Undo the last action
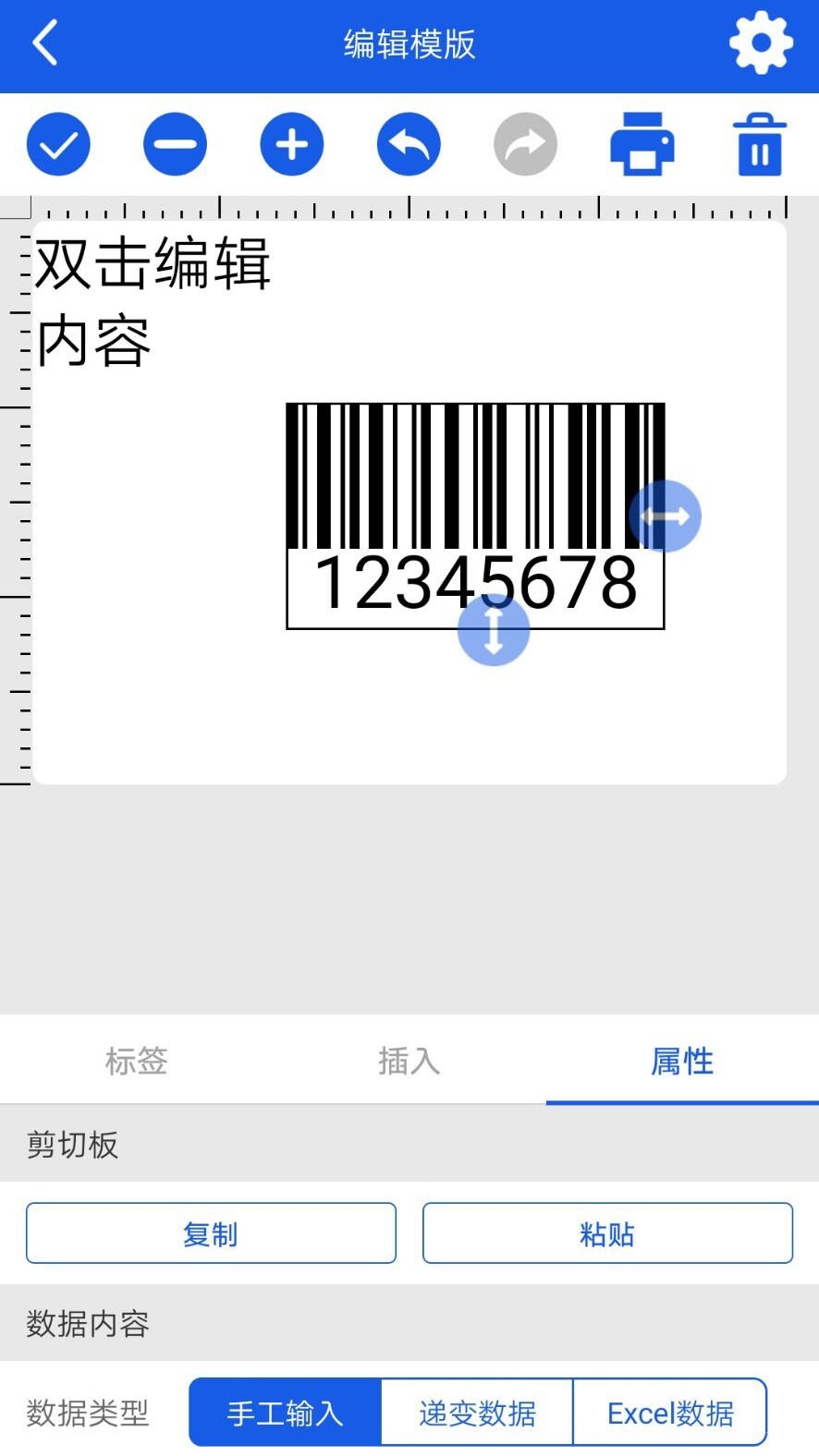Screen dimensions: 819x1456 [x=408, y=144]
